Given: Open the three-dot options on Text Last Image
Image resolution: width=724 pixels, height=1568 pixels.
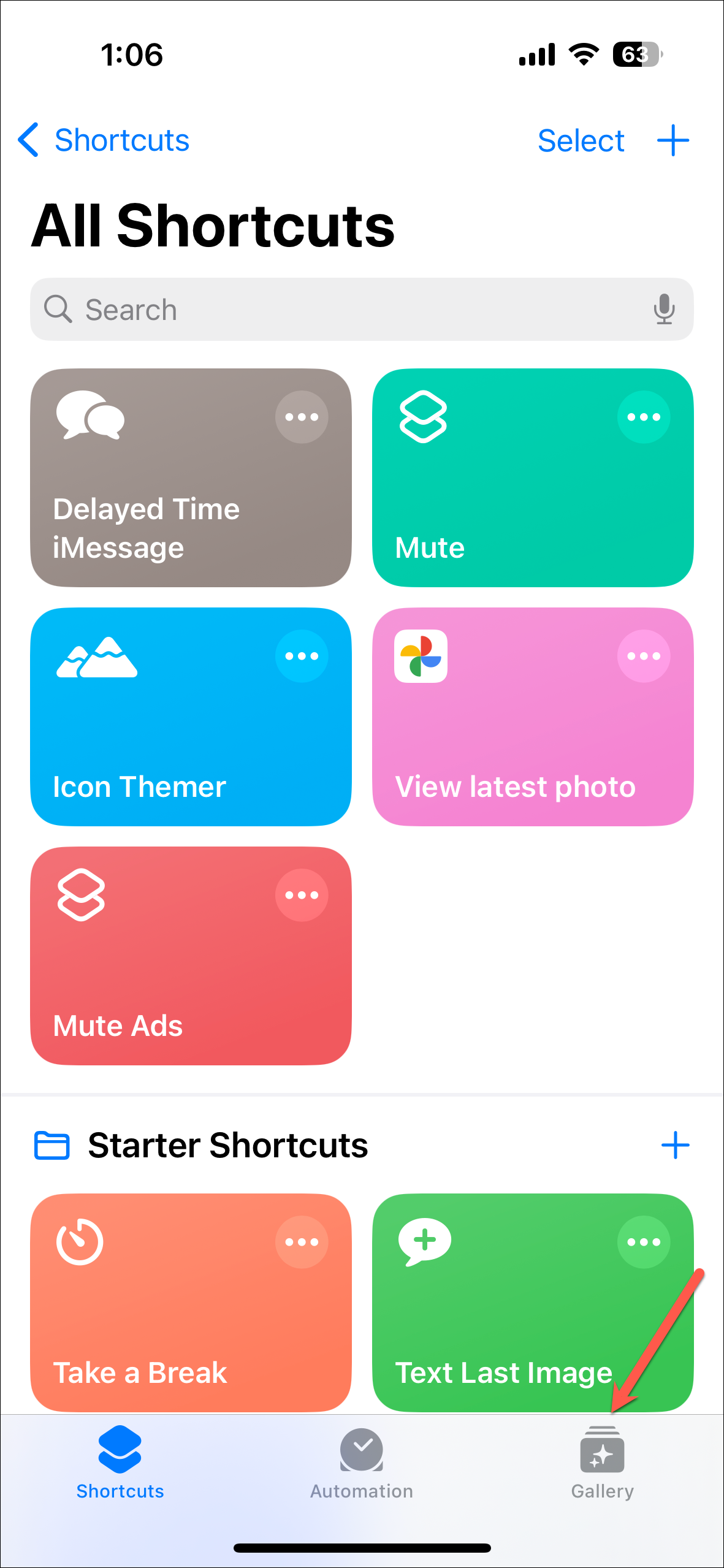Looking at the screenshot, I should point(643,1242).
